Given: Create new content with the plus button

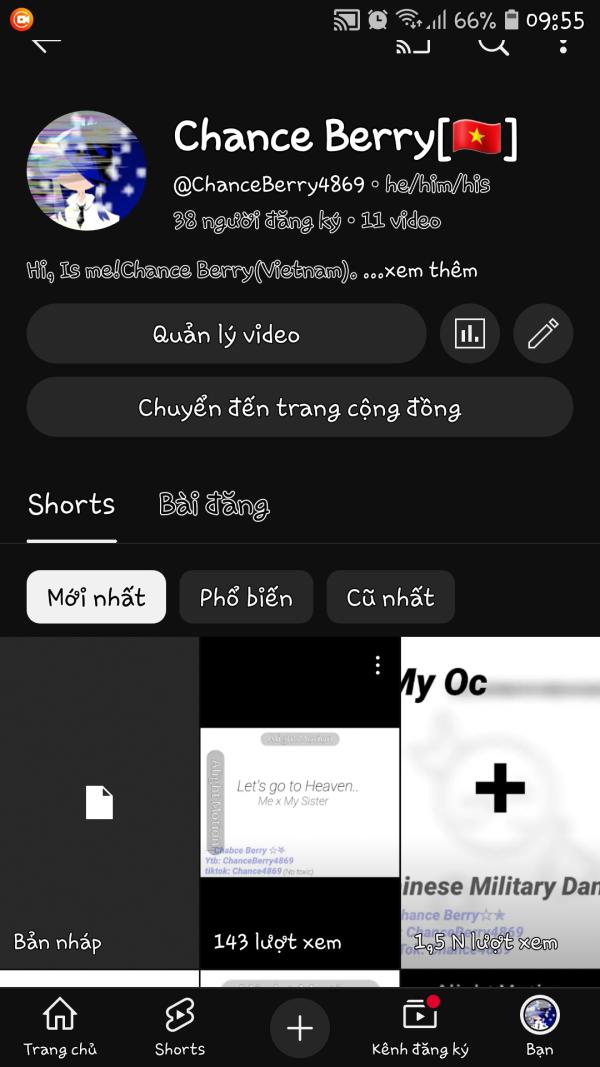Looking at the screenshot, I should click(x=299, y=1027).
